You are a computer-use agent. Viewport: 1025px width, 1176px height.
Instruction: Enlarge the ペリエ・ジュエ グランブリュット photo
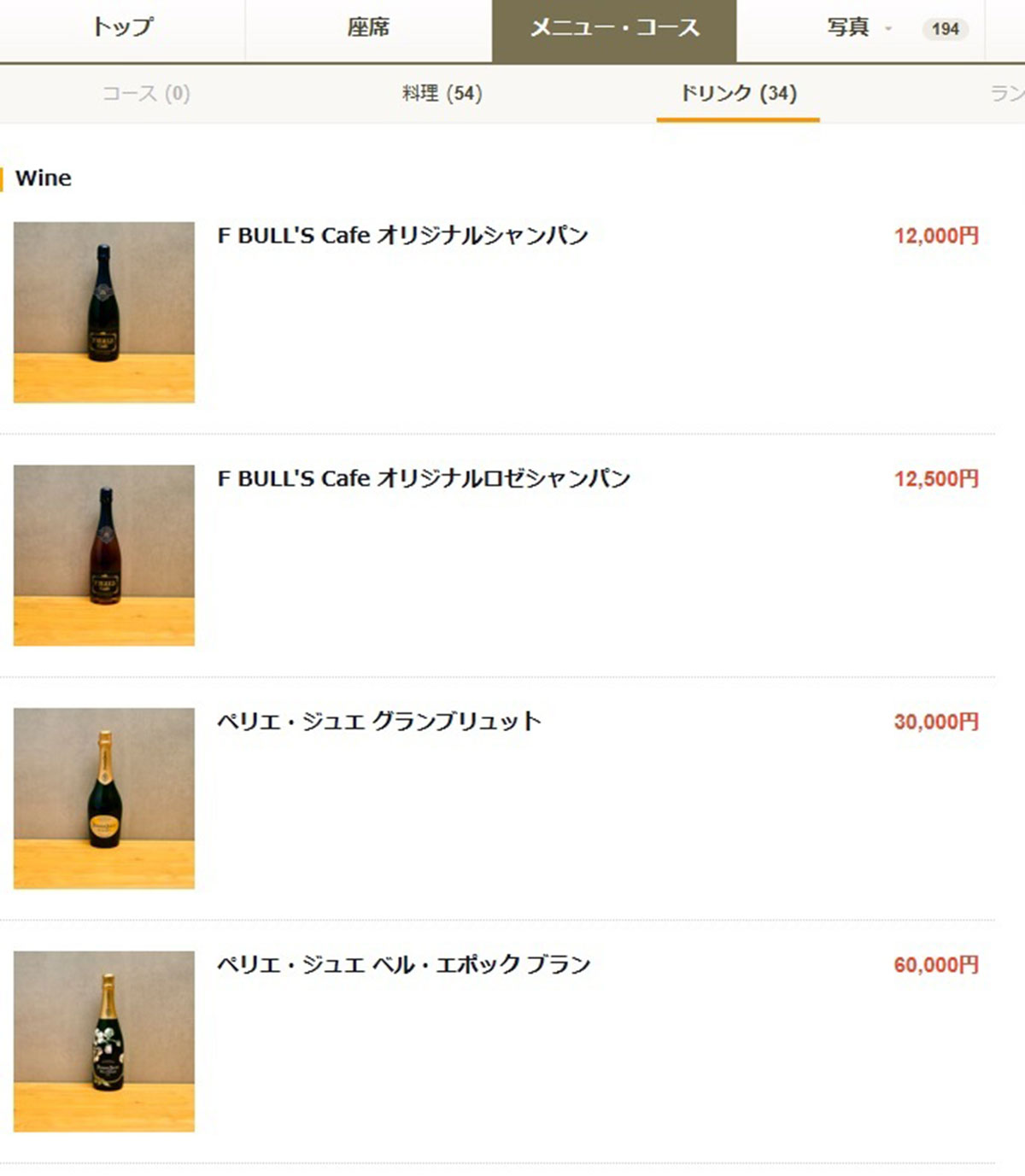(x=104, y=799)
